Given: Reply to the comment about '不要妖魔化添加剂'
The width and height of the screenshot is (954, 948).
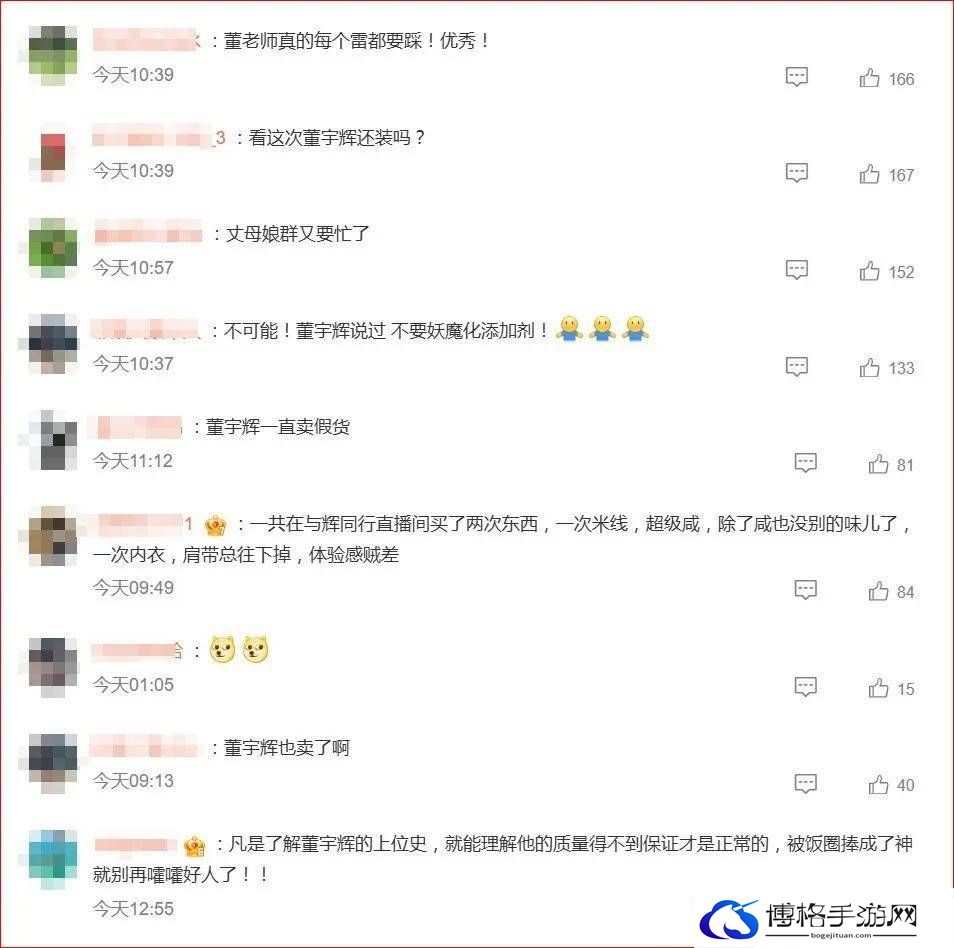Looking at the screenshot, I should [x=796, y=366].
